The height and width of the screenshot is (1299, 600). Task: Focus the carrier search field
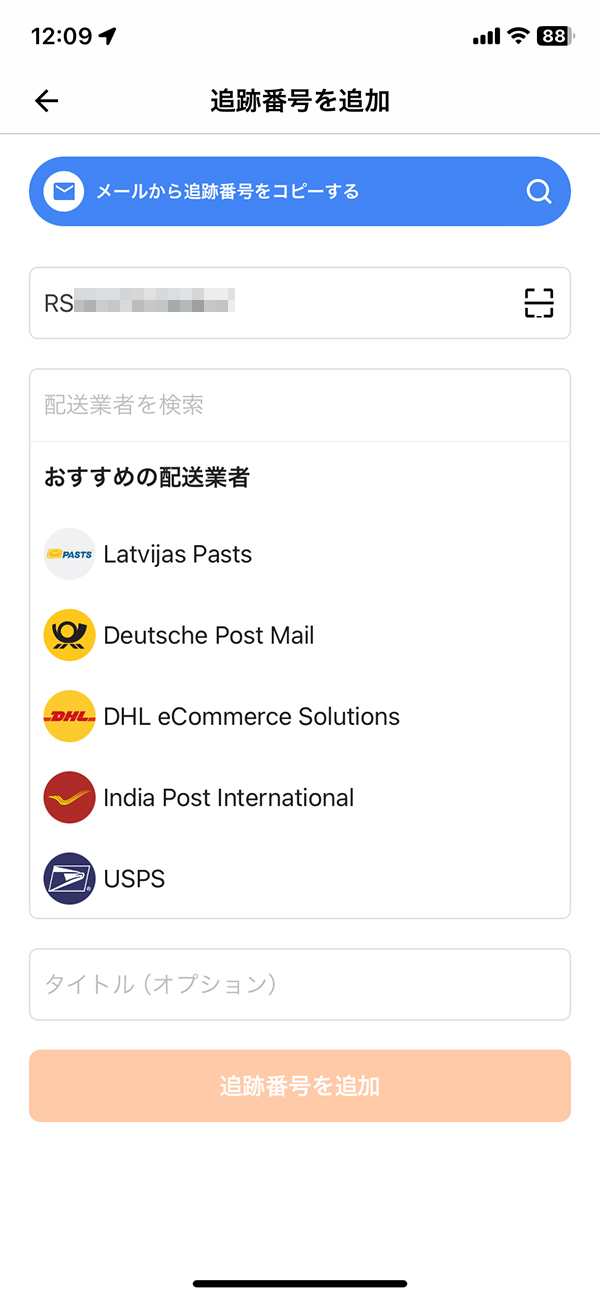(300, 405)
